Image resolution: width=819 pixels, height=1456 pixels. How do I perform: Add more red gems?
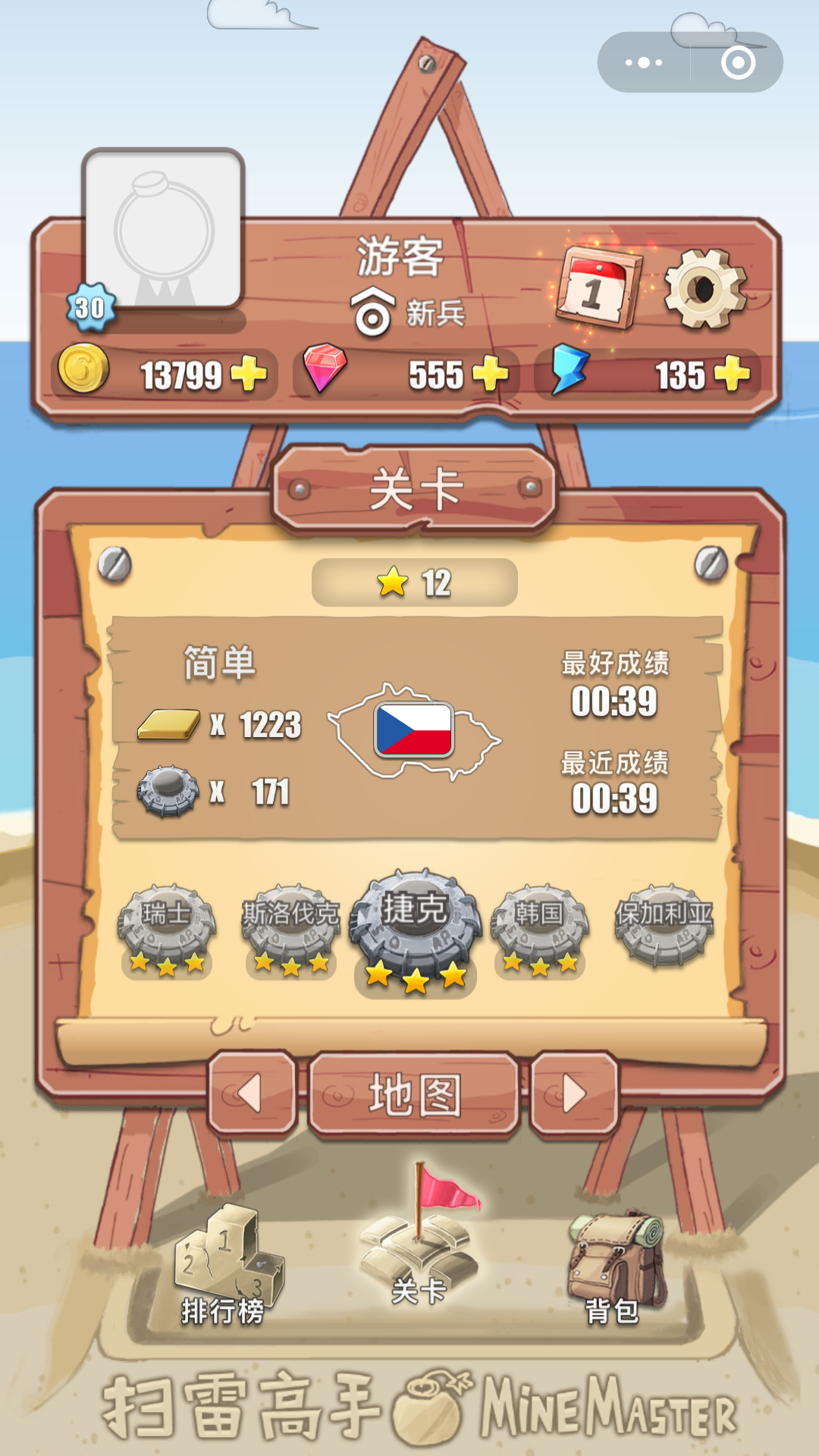(490, 374)
